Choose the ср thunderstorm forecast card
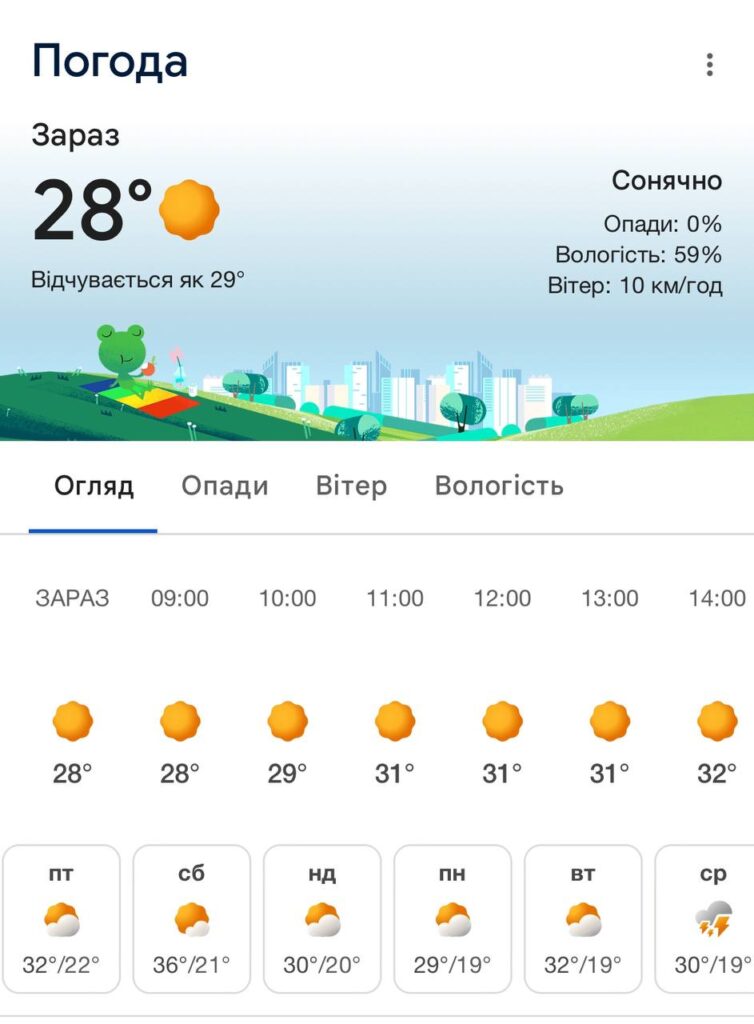This screenshot has height=1024, width=754. tap(707, 919)
